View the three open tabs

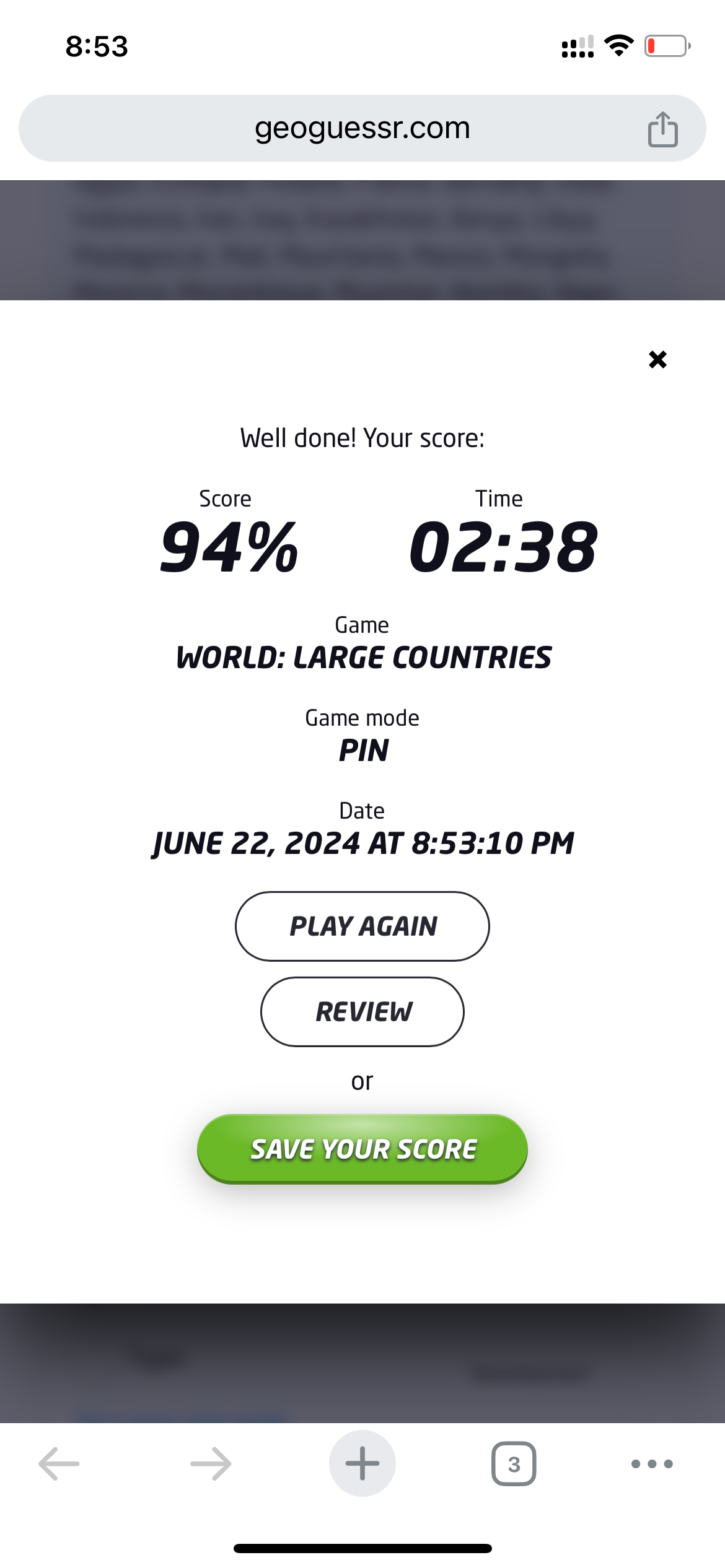pyautogui.click(x=514, y=1464)
